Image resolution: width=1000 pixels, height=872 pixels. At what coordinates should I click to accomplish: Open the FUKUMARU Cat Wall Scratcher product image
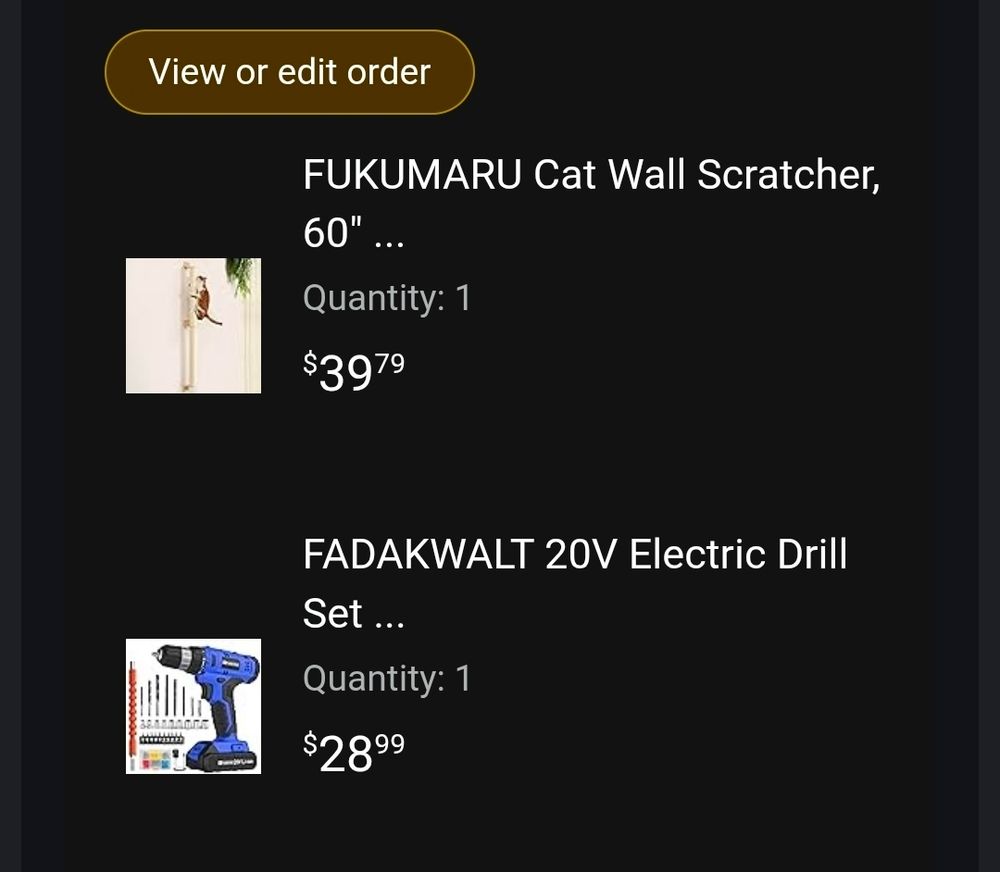coord(193,326)
